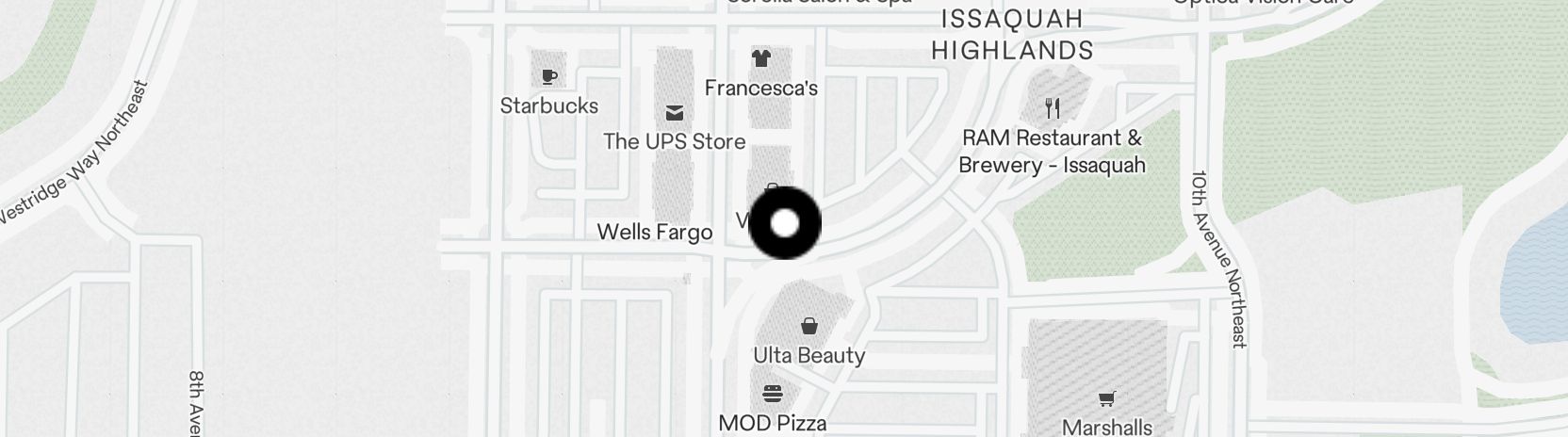Select RAM Restaurant & Brewery on the map
Screen dimensions: 1568x437
click(x=1053, y=108)
